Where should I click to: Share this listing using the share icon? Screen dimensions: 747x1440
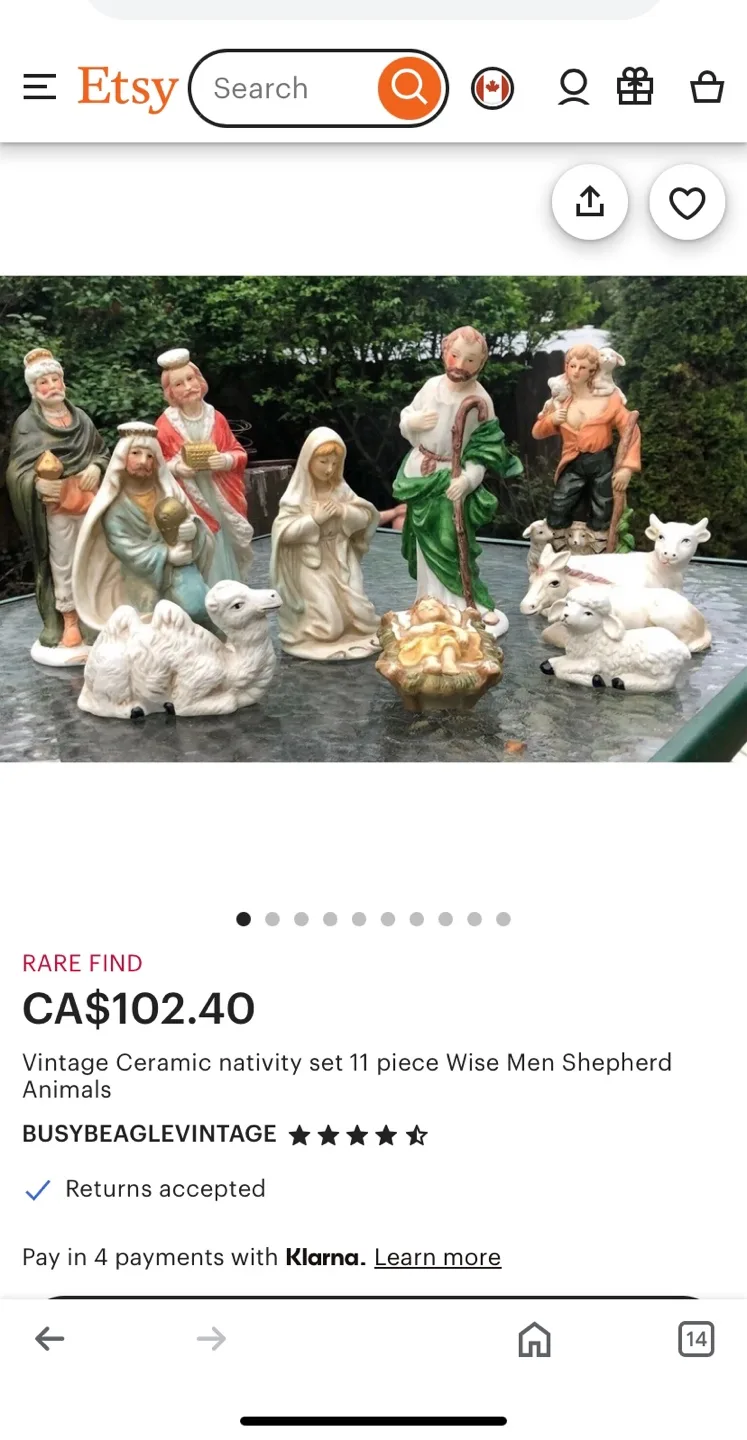(x=590, y=202)
